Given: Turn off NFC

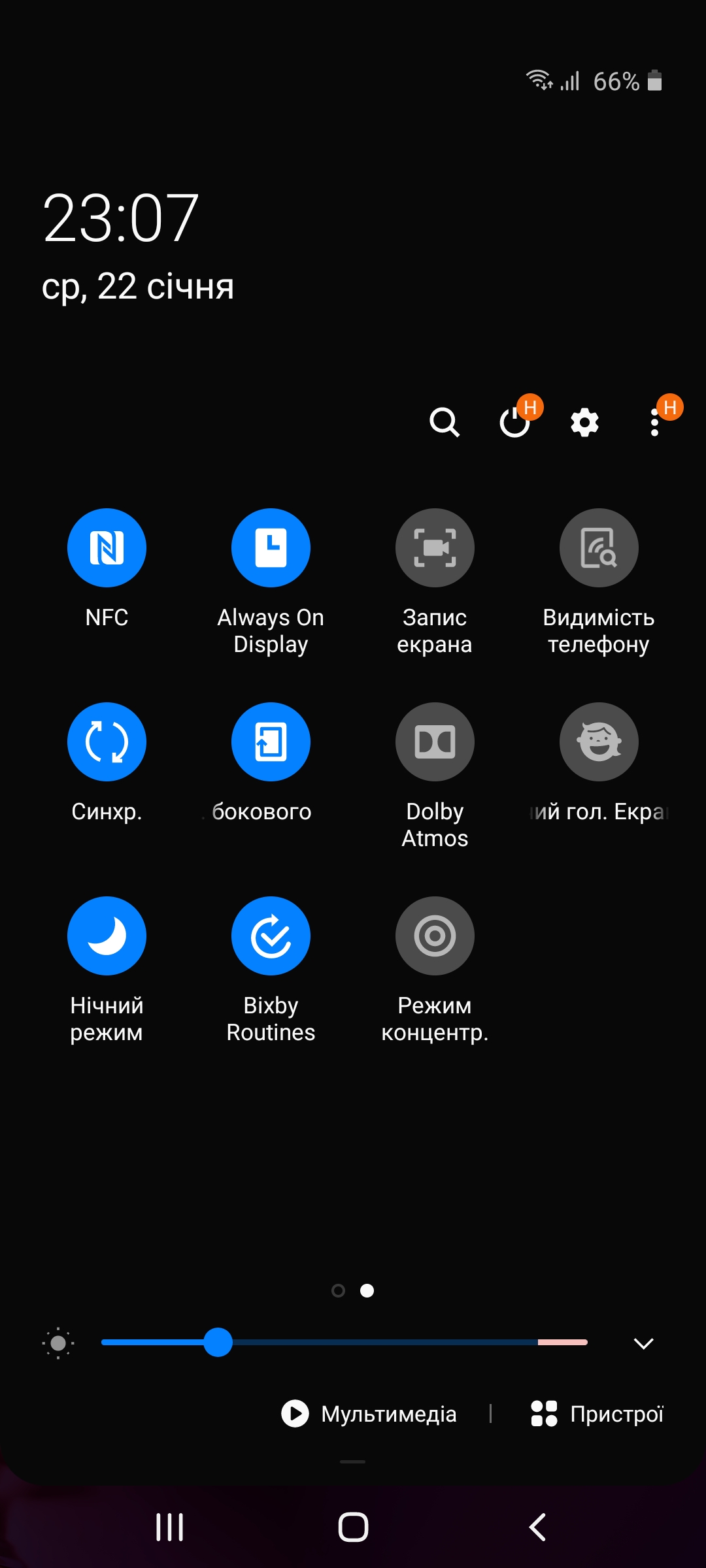Looking at the screenshot, I should (107, 547).
